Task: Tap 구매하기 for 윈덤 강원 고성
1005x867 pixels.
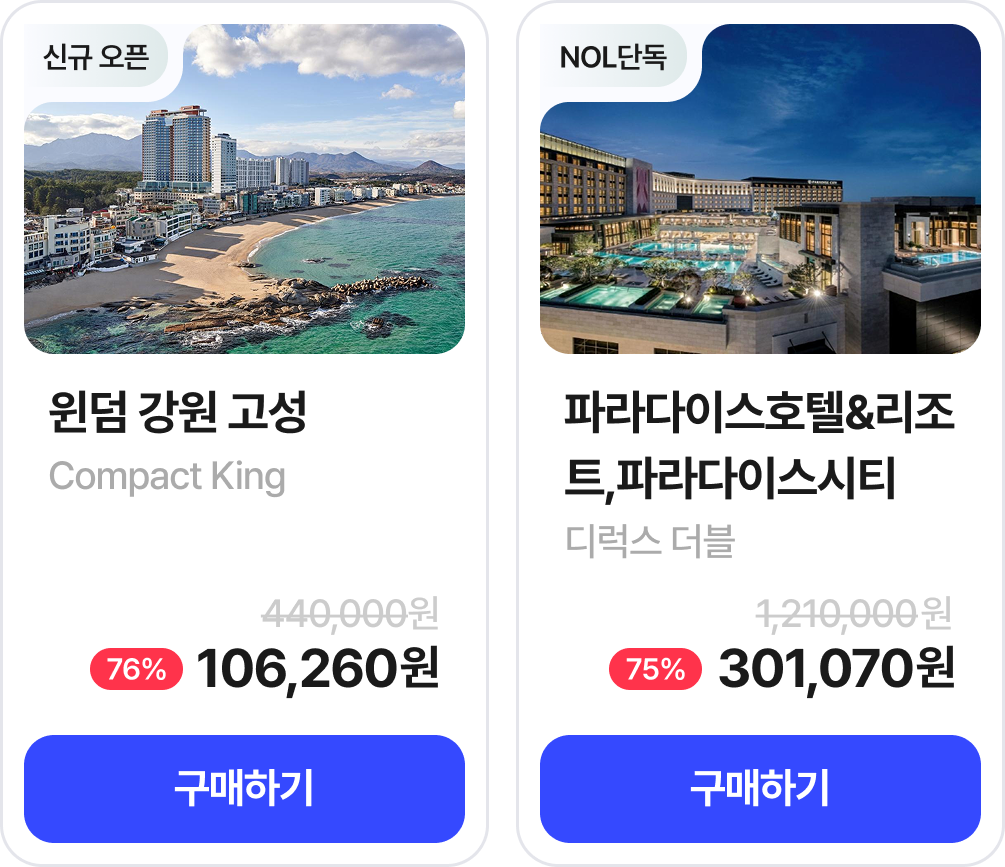Action: click(x=244, y=789)
